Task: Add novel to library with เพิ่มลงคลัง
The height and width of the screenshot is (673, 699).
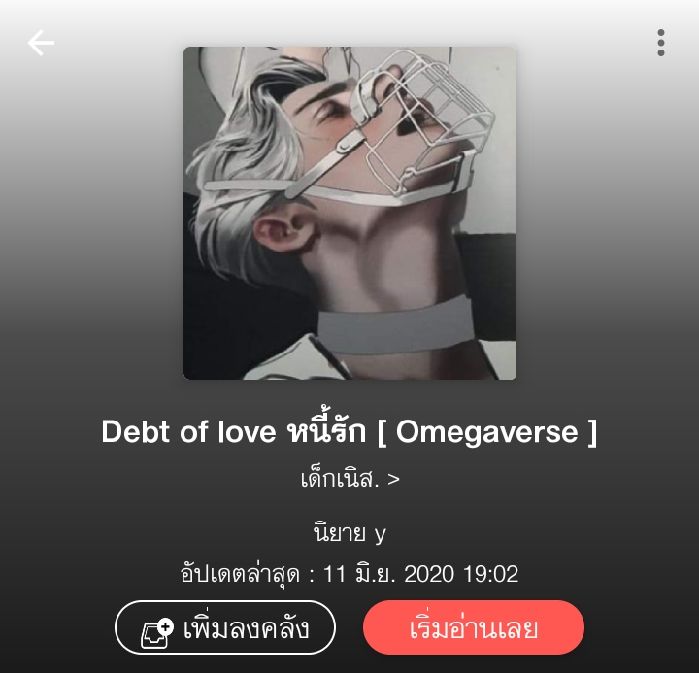Action: pos(225,628)
